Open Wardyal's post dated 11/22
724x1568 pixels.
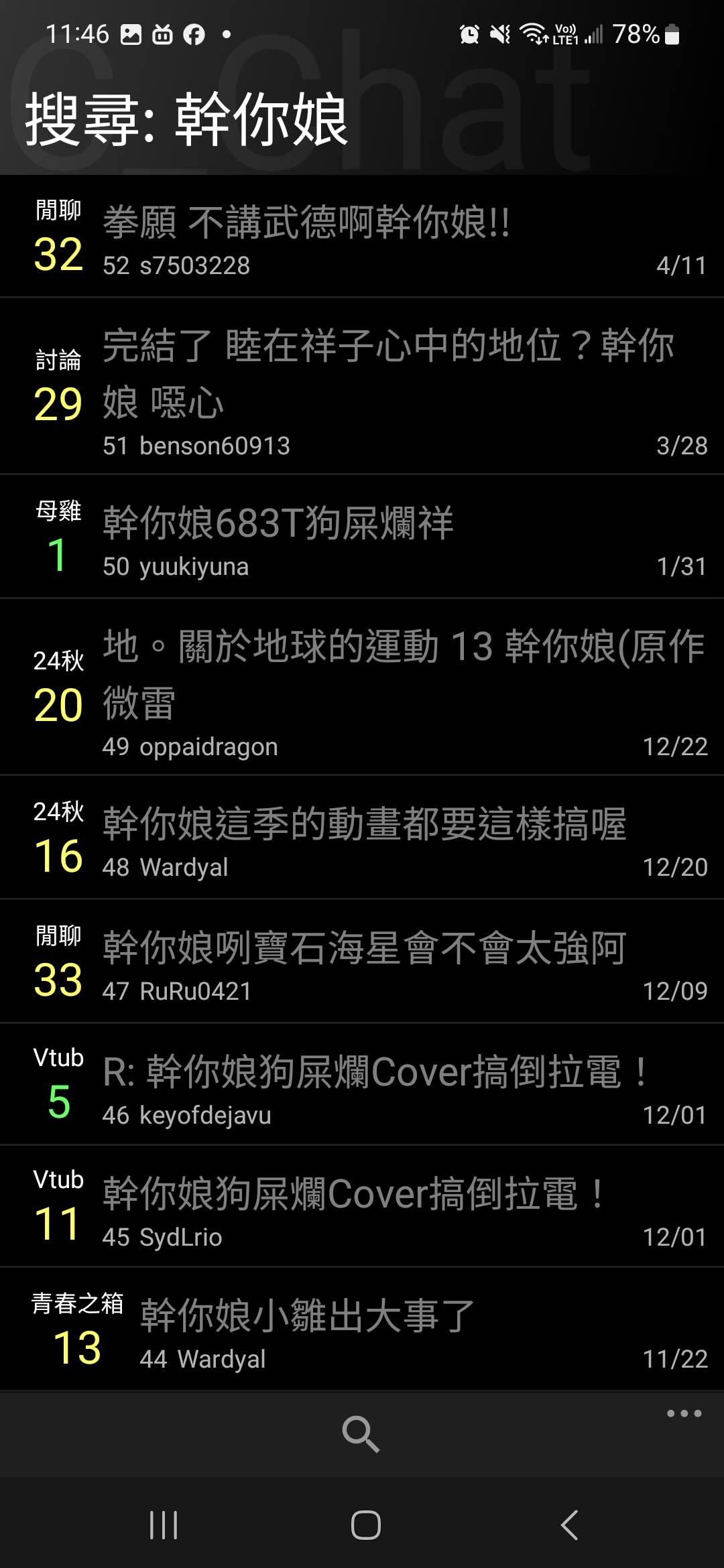point(362,1330)
